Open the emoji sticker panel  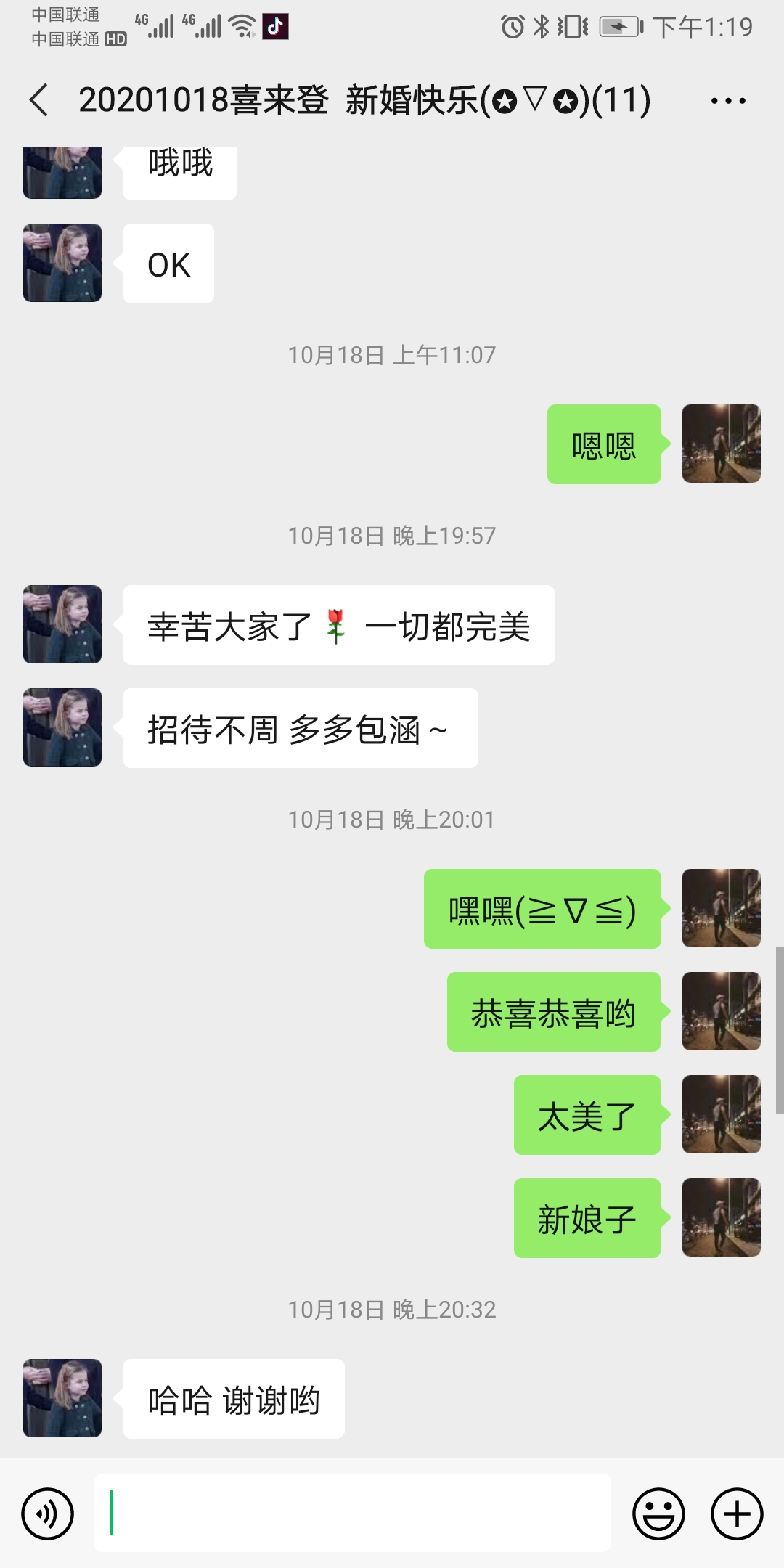[658, 1514]
